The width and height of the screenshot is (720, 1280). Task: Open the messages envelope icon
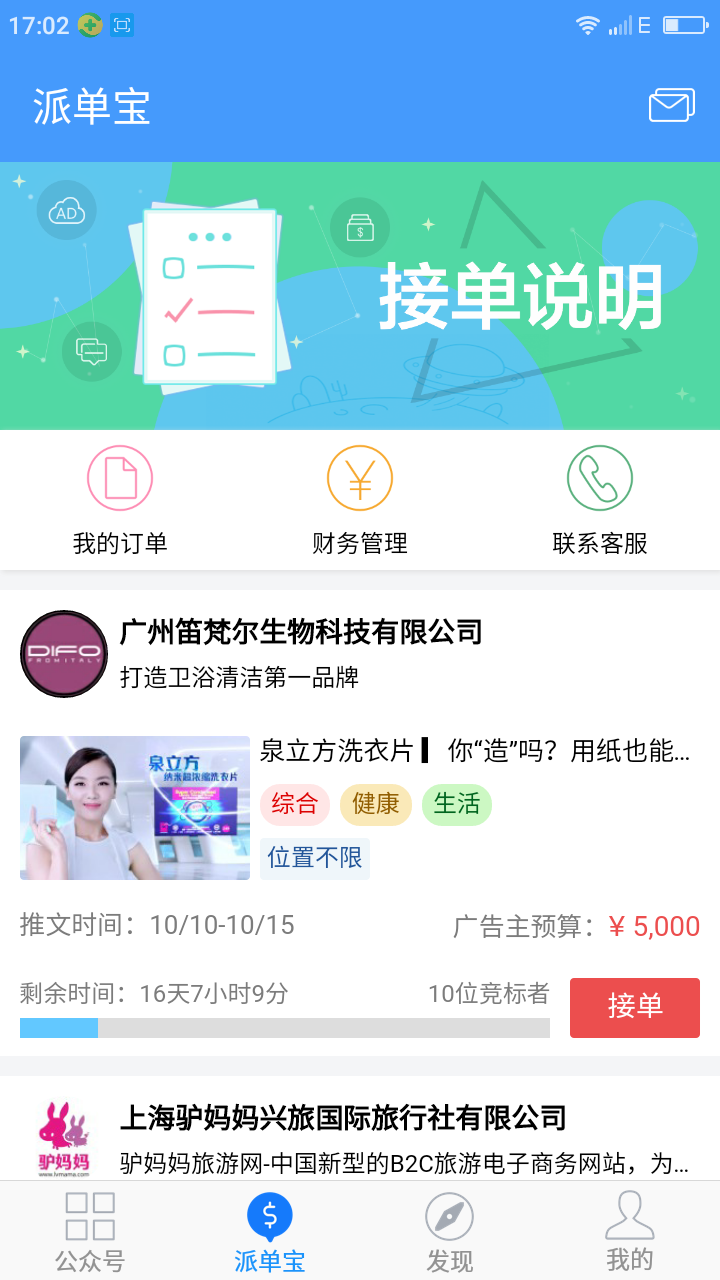coord(671,105)
